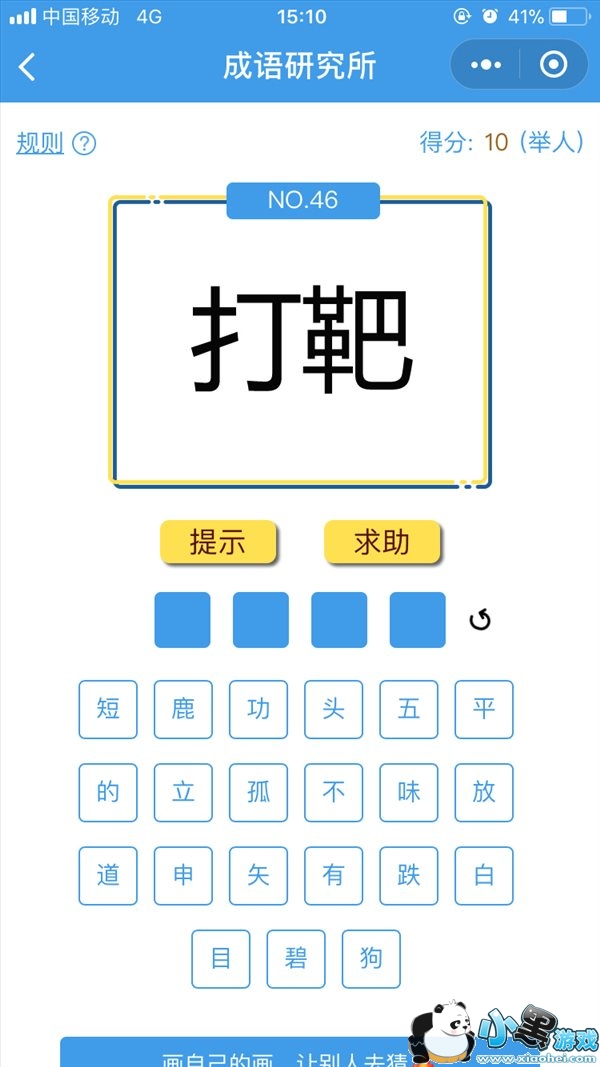The height and width of the screenshot is (1067, 600).
Task: Tap the 求助 help button
Action: [382, 542]
